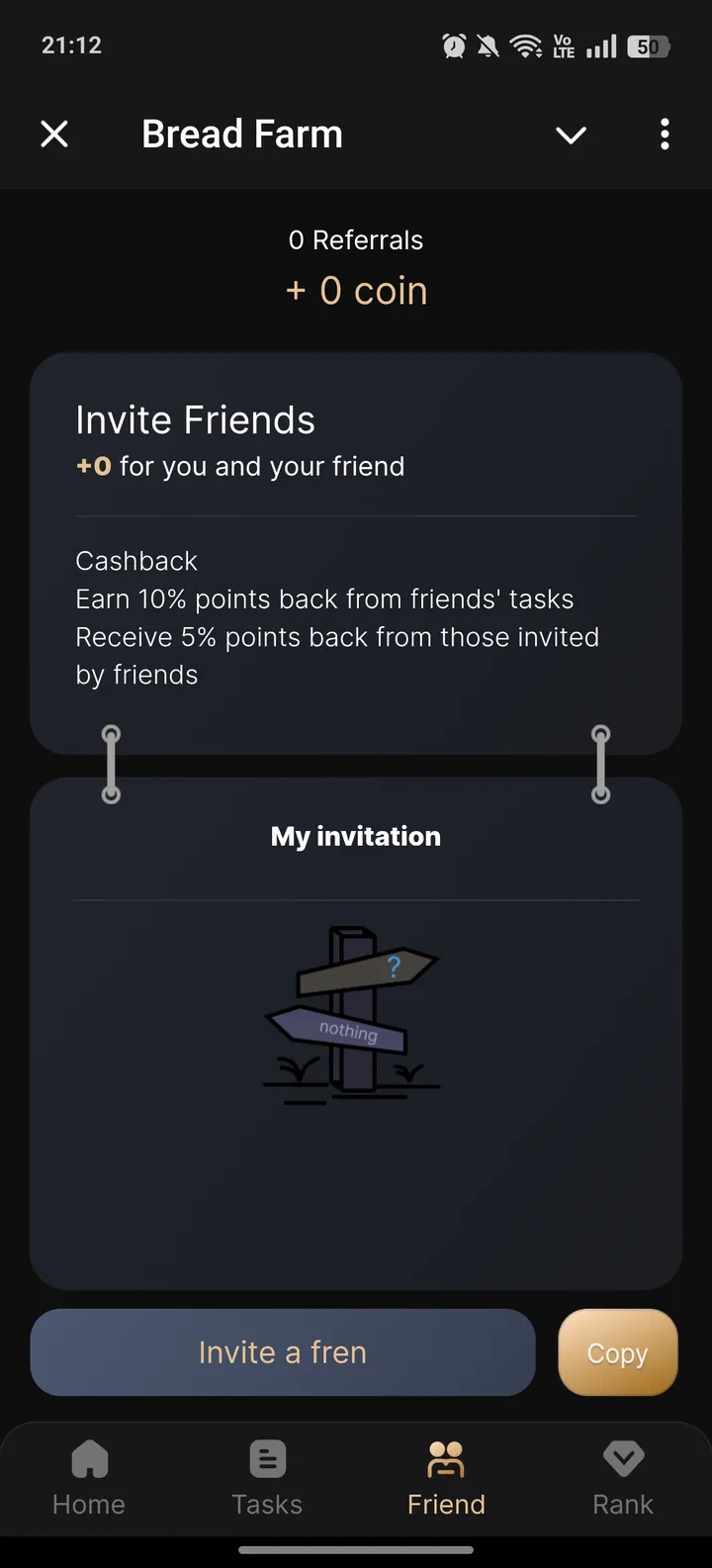This screenshot has width=712, height=1568.
Task: Click the alarm clock status bar icon
Action: pos(453,45)
